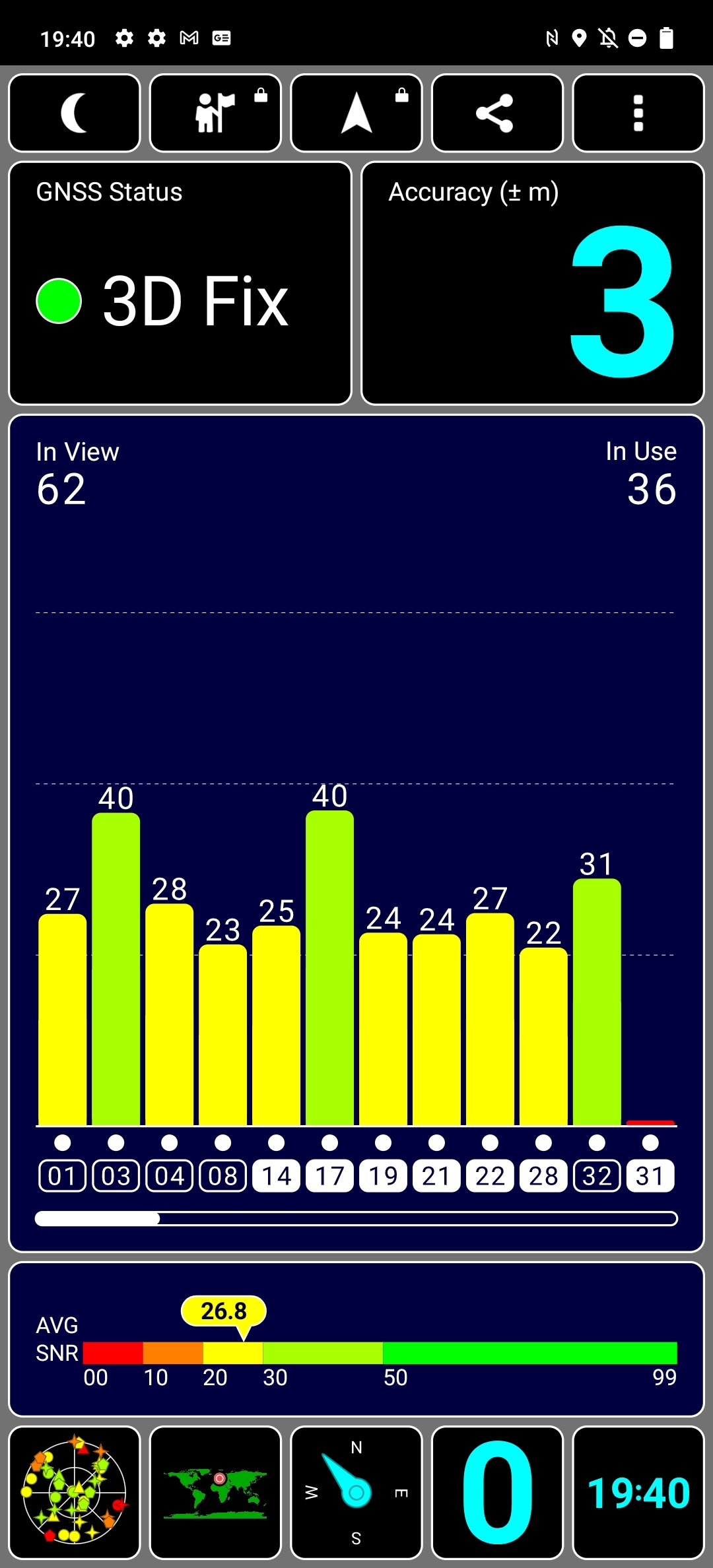Open the time tile showing 19:40

[638, 1493]
